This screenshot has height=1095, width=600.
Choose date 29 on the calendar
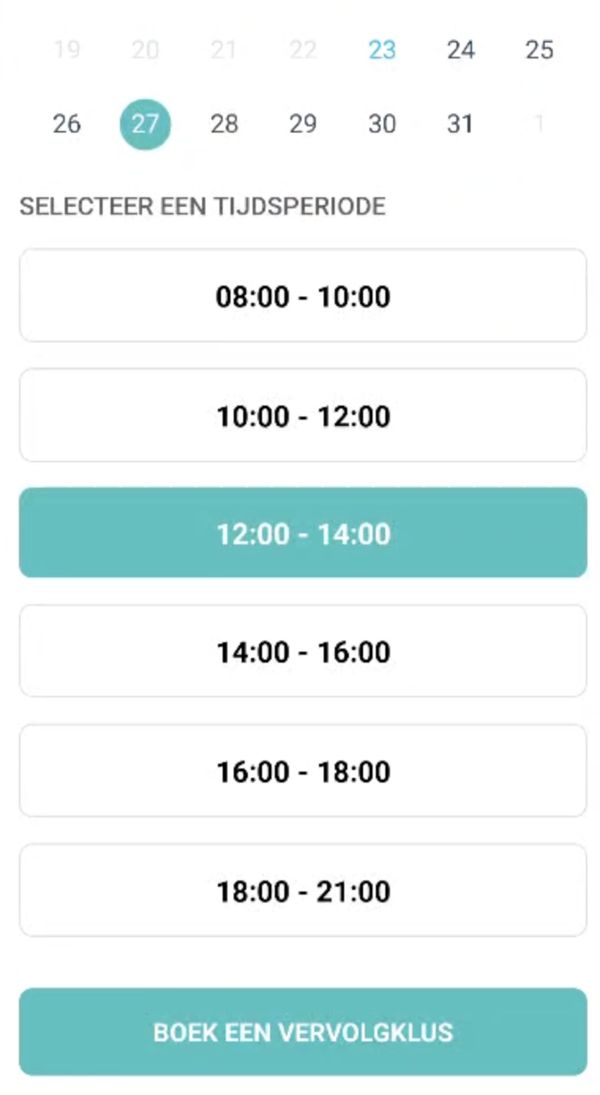tap(303, 124)
